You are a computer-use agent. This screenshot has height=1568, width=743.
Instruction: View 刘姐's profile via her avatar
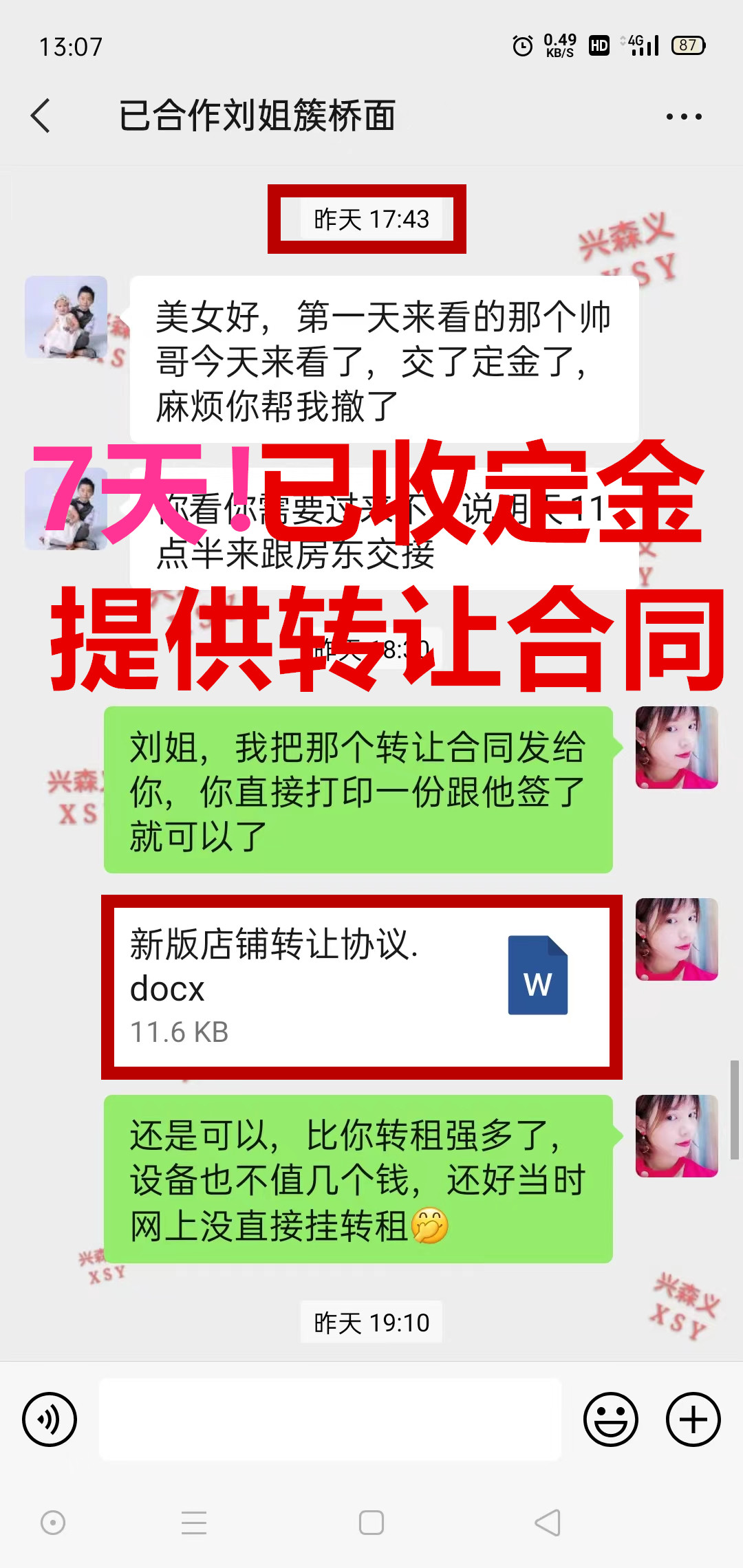click(x=66, y=317)
